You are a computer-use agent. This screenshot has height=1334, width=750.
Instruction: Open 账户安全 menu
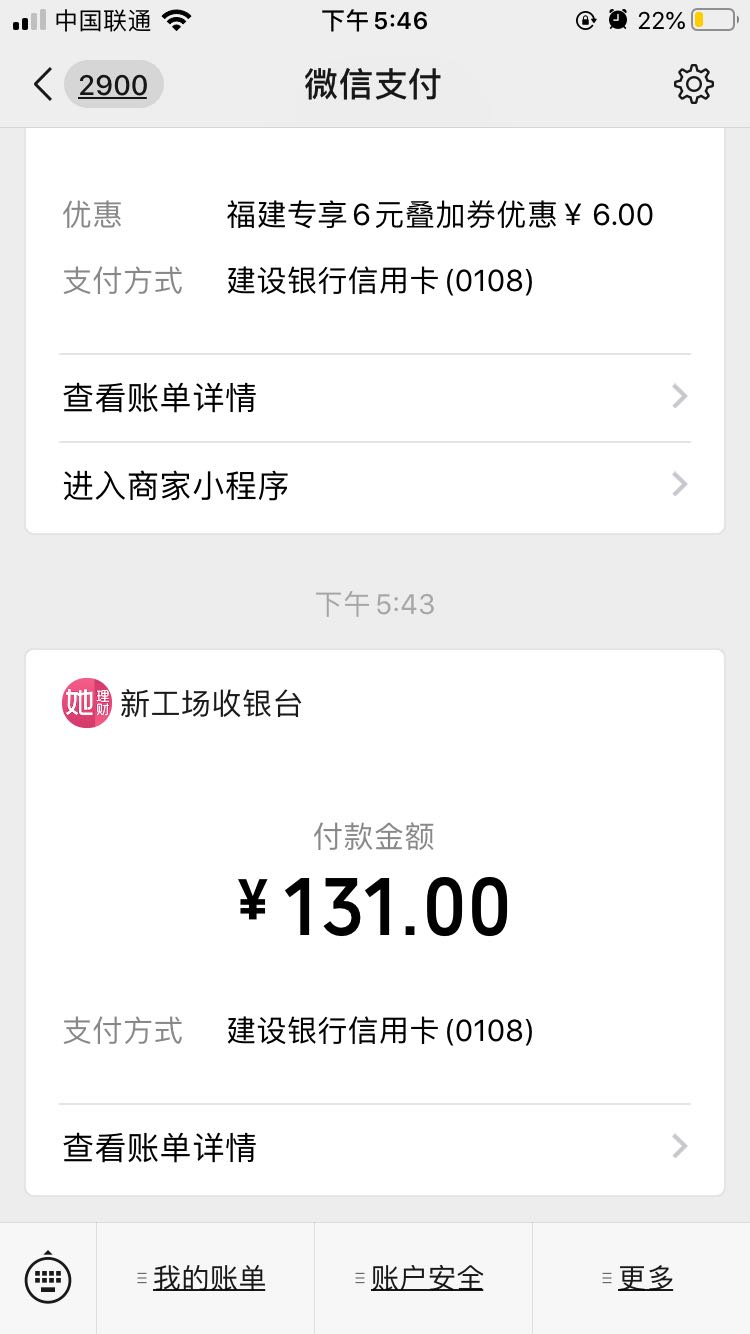click(423, 1278)
